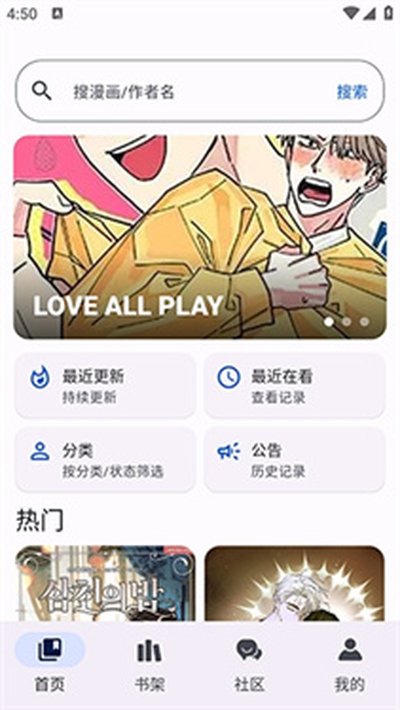Tap the banner page indicator dots

click(347, 322)
